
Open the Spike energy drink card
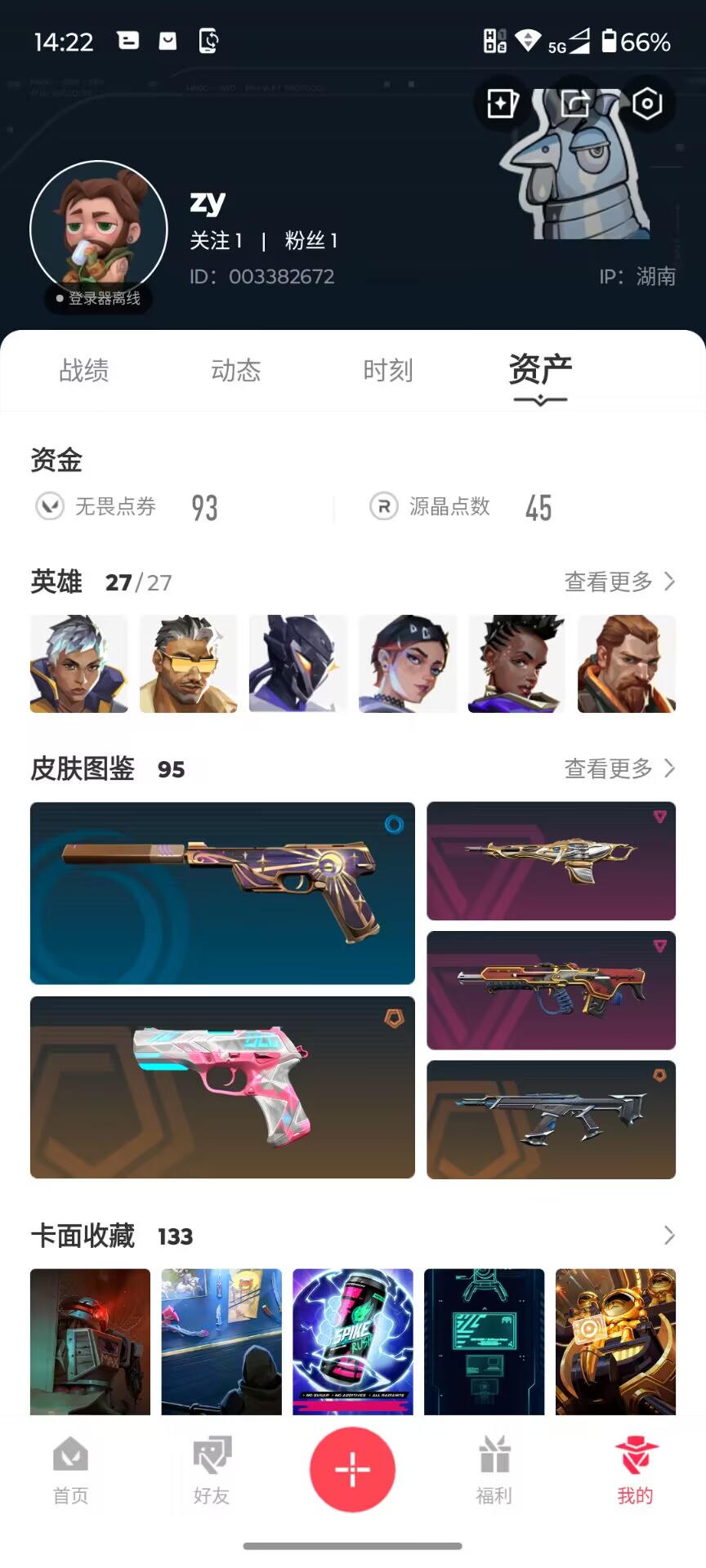pos(353,1342)
